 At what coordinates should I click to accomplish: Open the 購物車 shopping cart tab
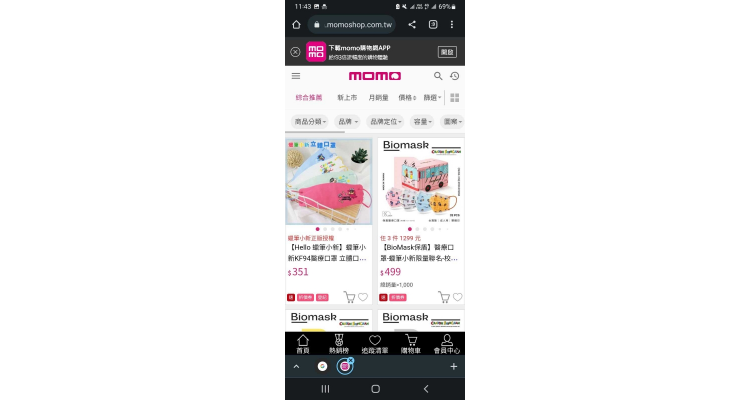point(411,344)
